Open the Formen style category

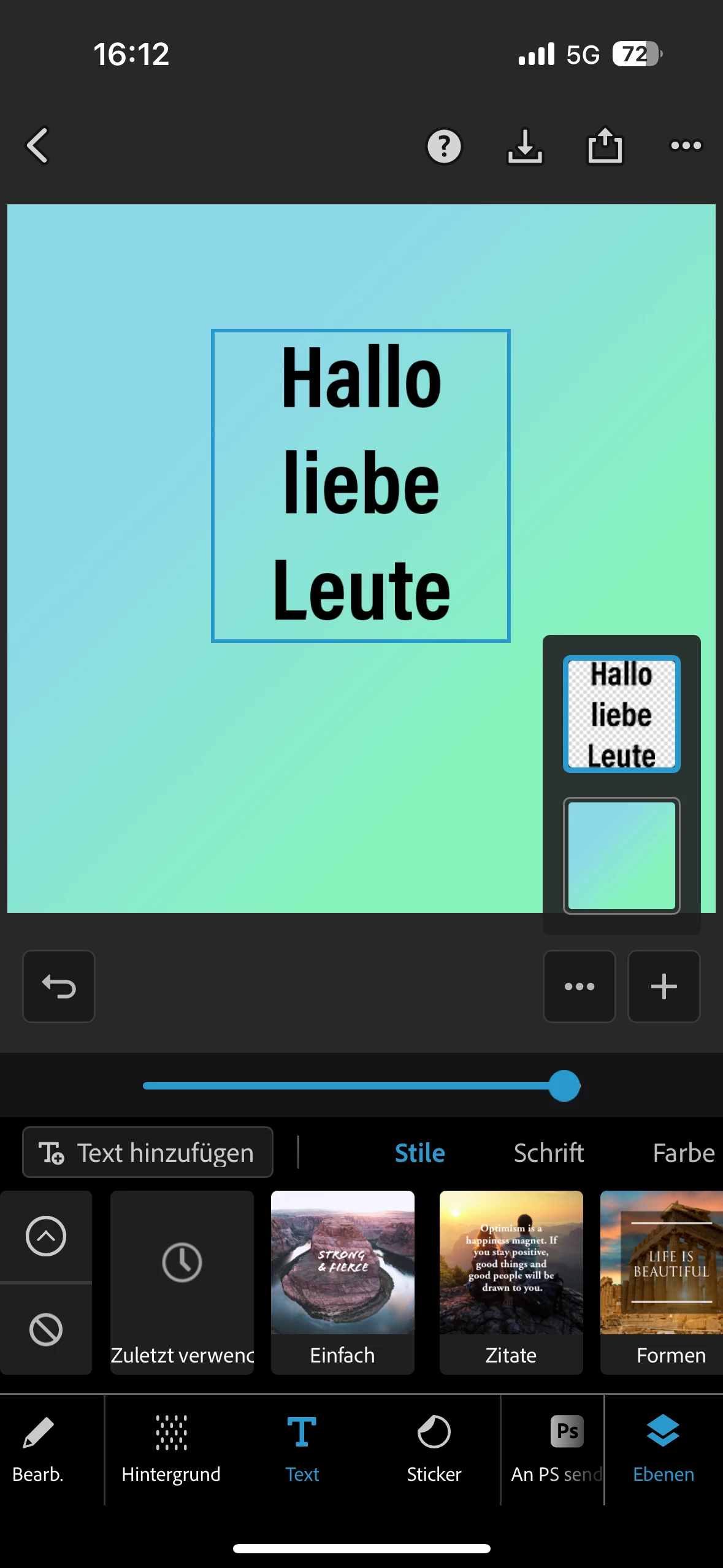point(662,1282)
